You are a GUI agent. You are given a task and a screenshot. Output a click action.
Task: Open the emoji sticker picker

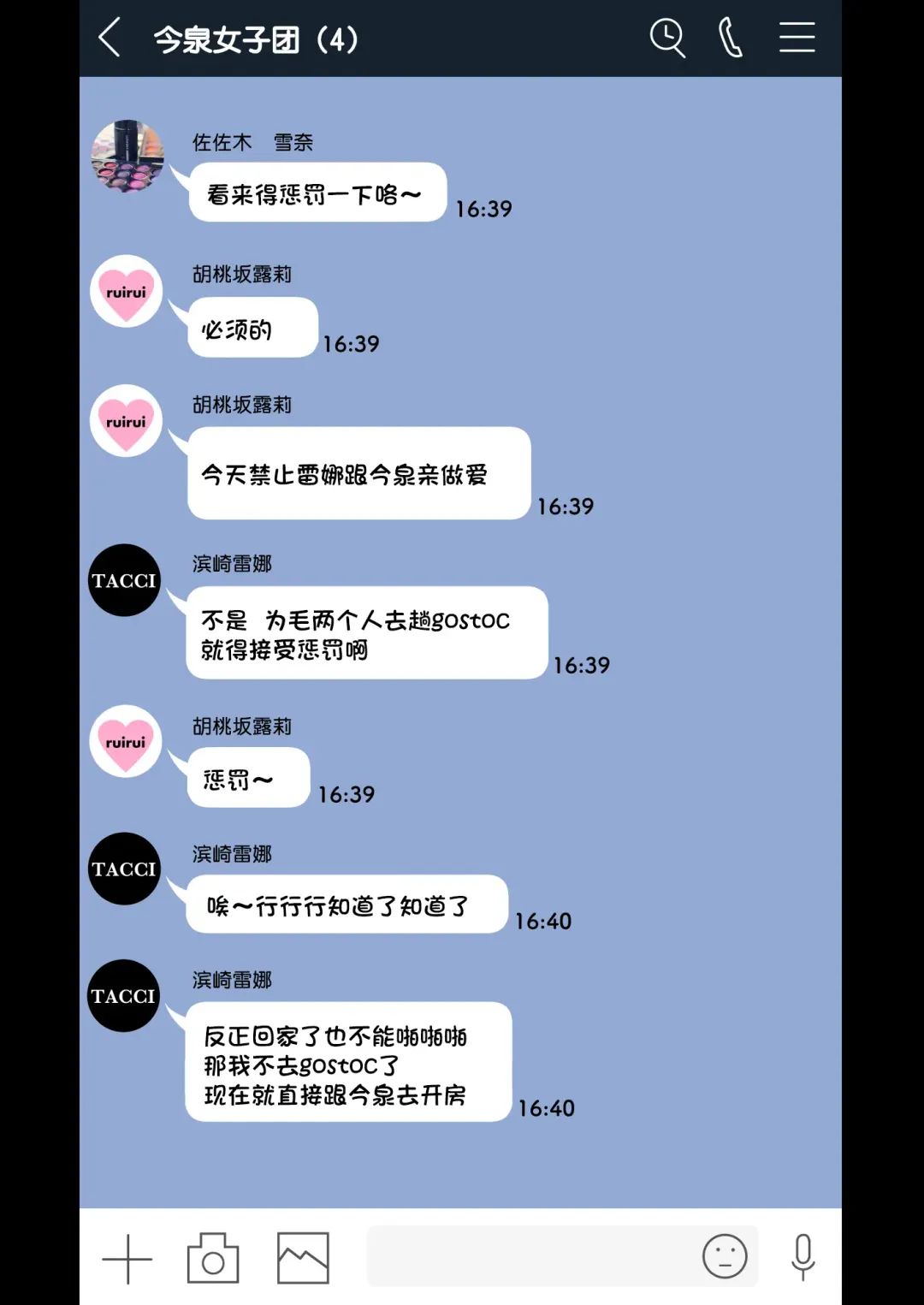[725, 1256]
